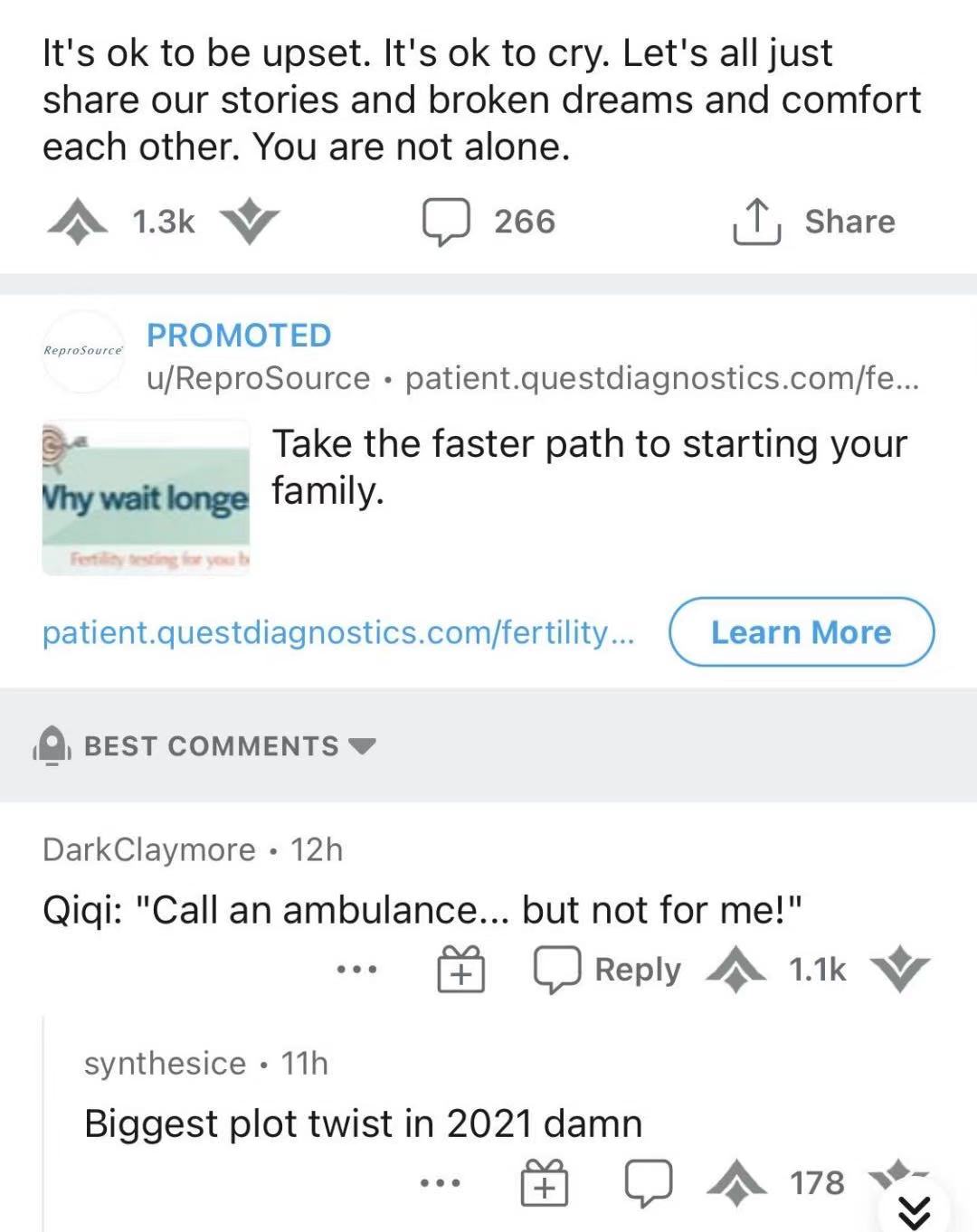This screenshot has width=977, height=1232.
Task: Share this post
Action: 813,223
